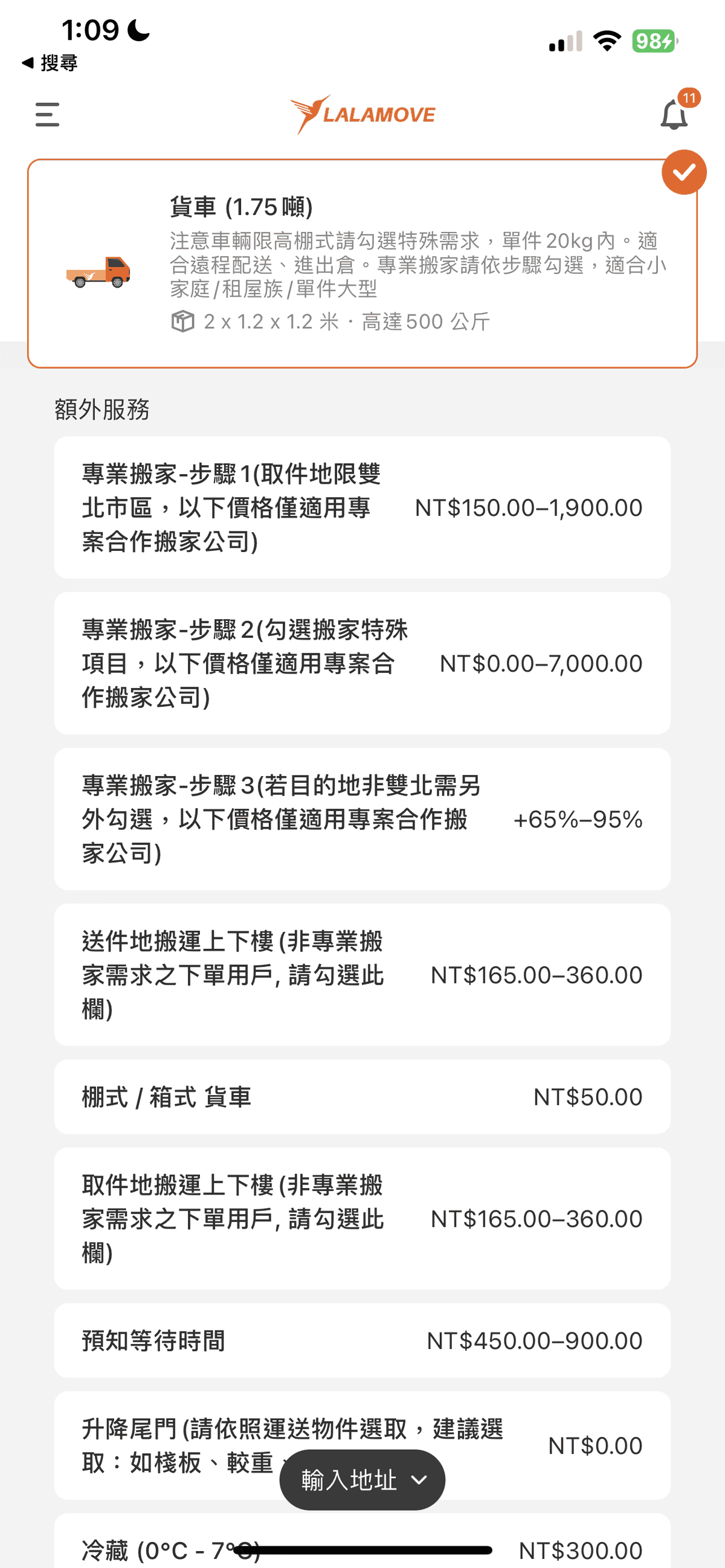Image resolution: width=725 pixels, height=1568 pixels.
Task: Select 預知等待時間 waiting time service
Action: (363, 1340)
